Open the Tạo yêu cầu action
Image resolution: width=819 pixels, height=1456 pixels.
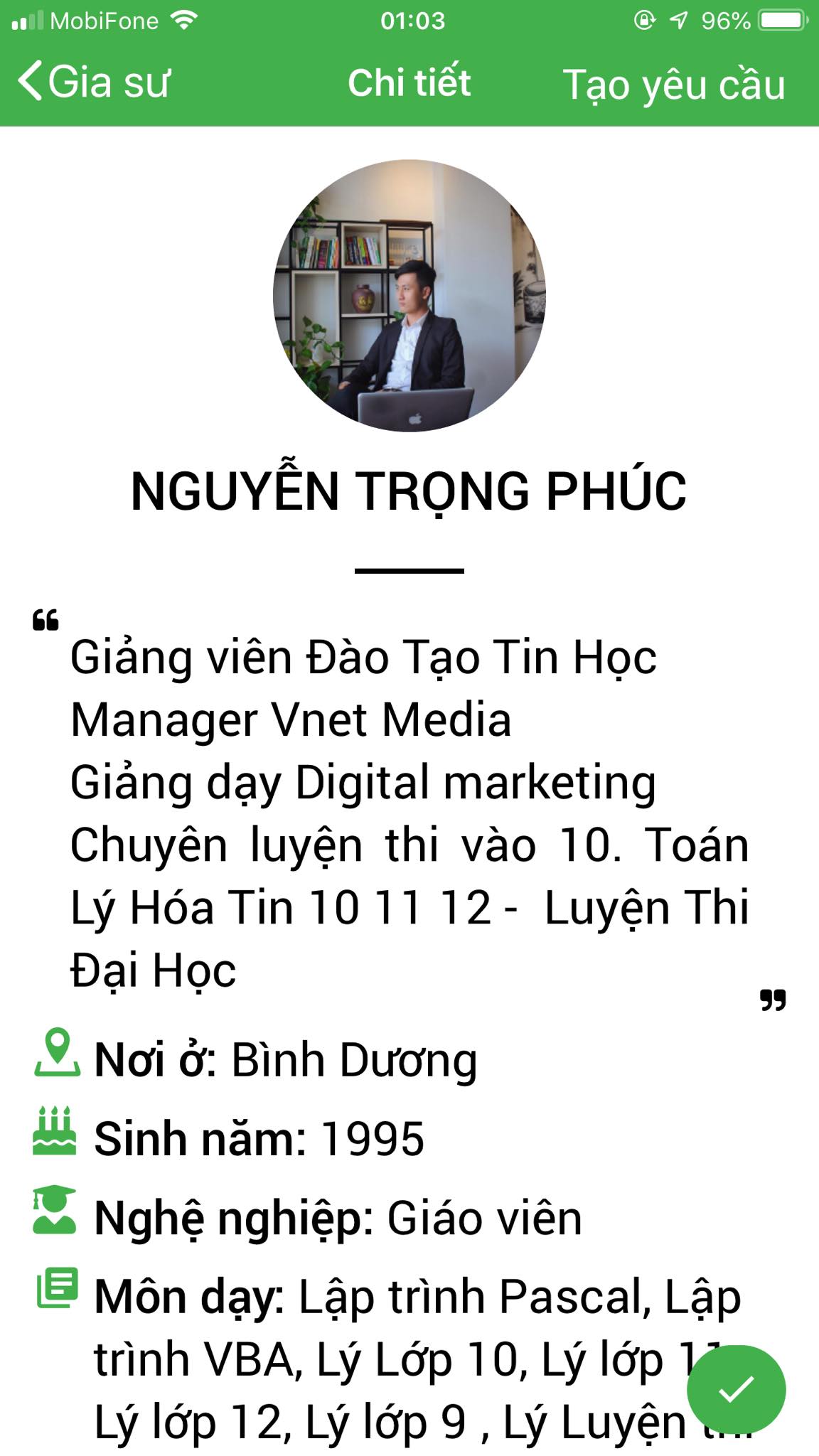[675, 84]
